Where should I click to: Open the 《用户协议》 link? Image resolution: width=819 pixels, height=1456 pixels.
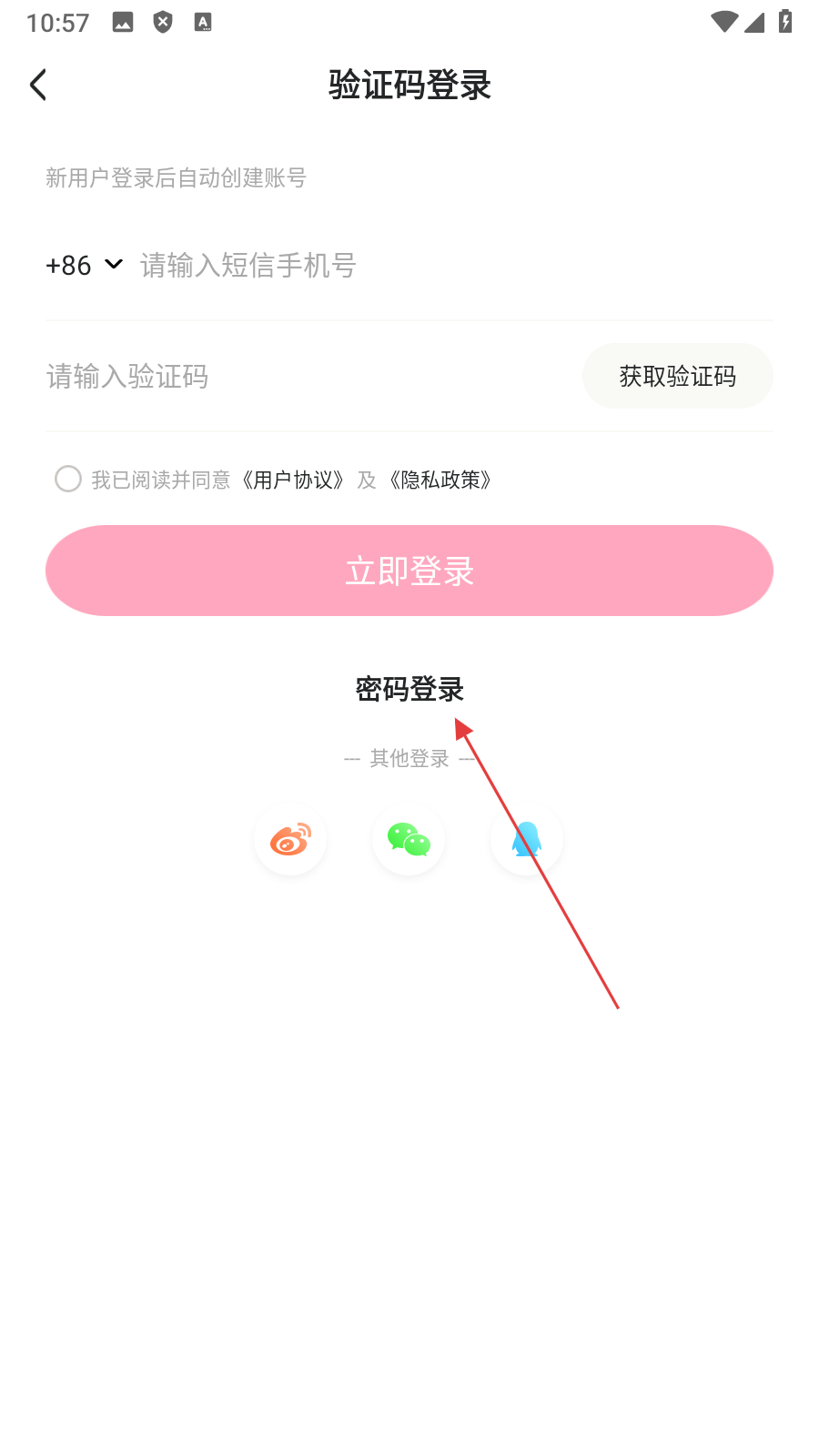pyautogui.click(x=293, y=480)
